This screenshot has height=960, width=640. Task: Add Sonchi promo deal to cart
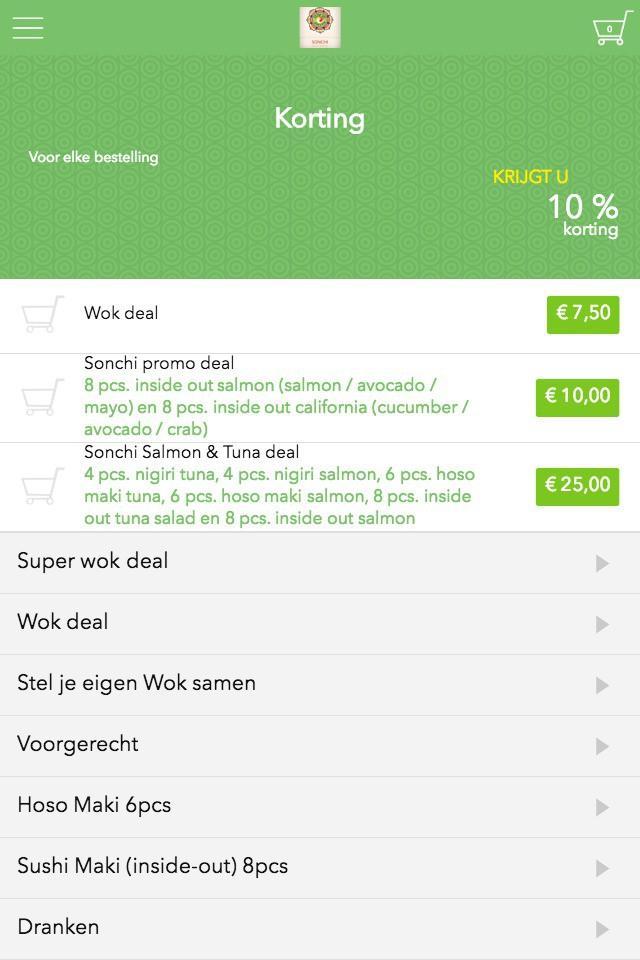click(42, 397)
